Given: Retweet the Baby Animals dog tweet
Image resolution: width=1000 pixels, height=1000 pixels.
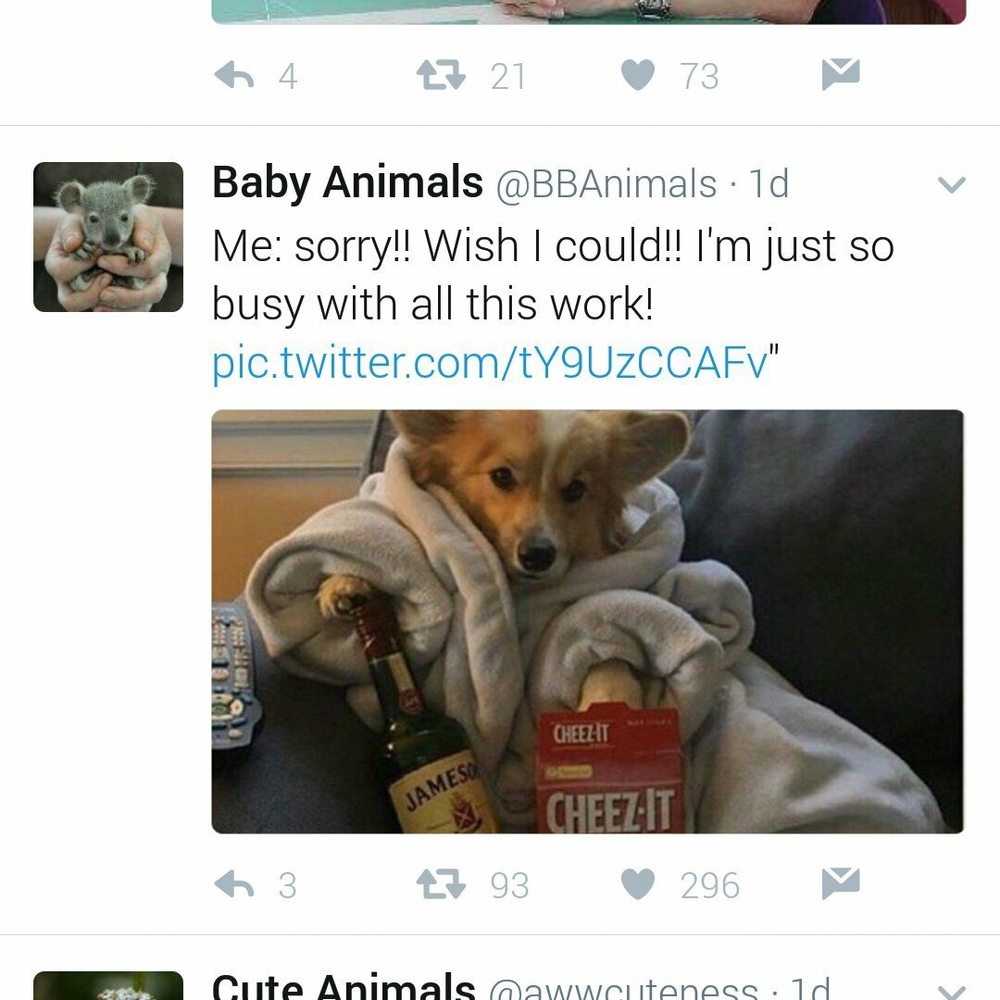Looking at the screenshot, I should [440, 885].
